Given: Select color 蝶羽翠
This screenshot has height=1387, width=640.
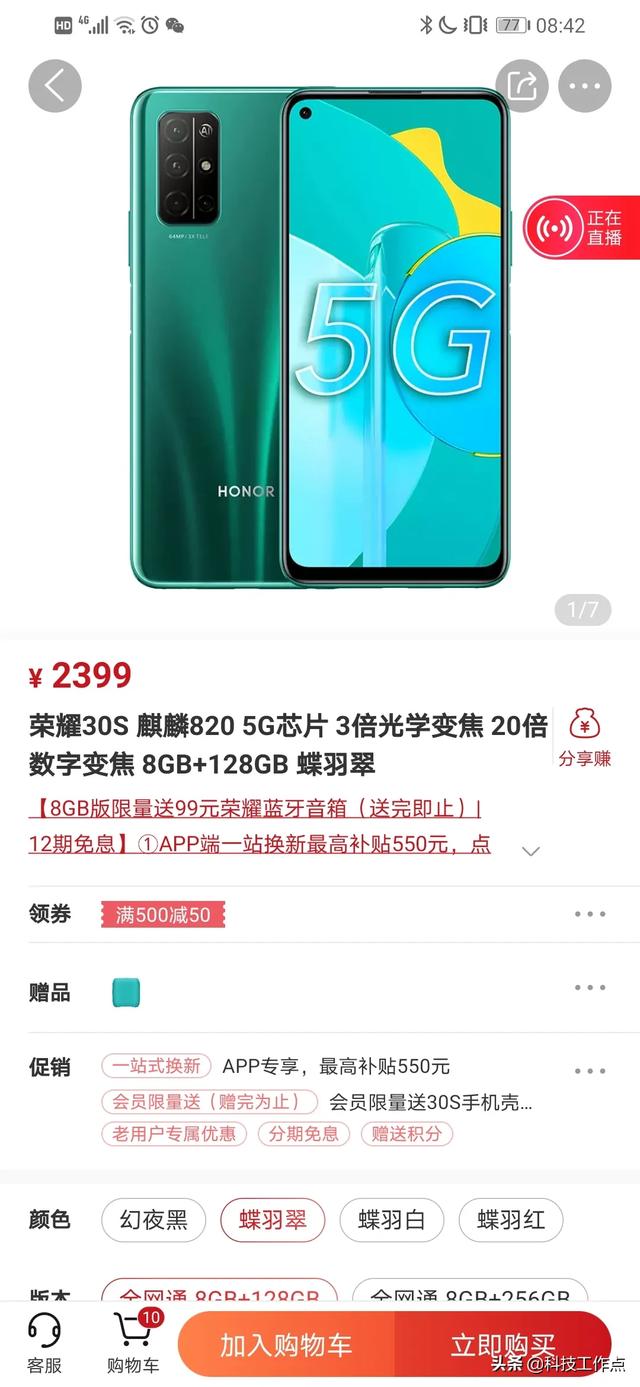Looking at the screenshot, I should pos(272,1220).
